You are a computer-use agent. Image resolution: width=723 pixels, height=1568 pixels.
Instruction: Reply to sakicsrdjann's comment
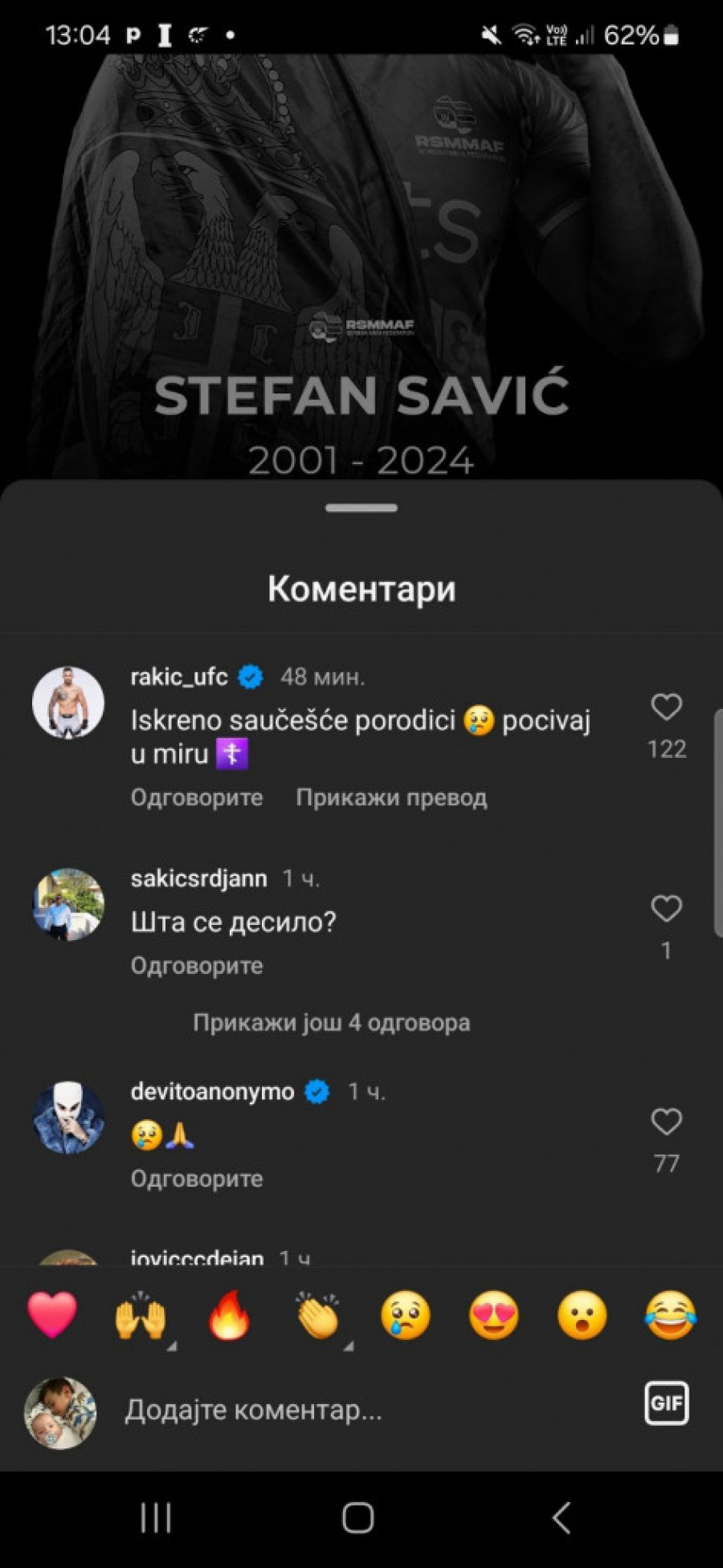point(197,965)
